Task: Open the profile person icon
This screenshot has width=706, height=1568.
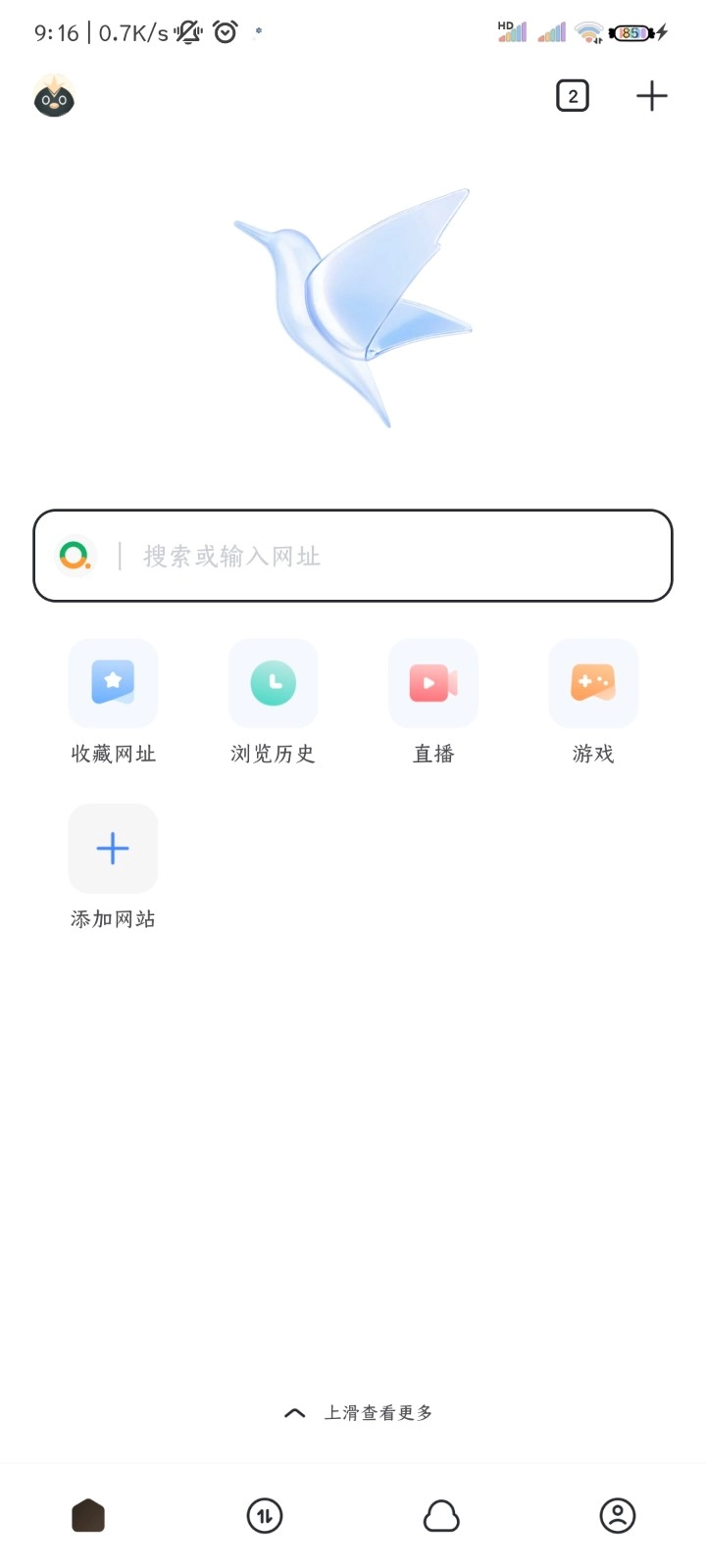Action: [x=617, y=1516]
